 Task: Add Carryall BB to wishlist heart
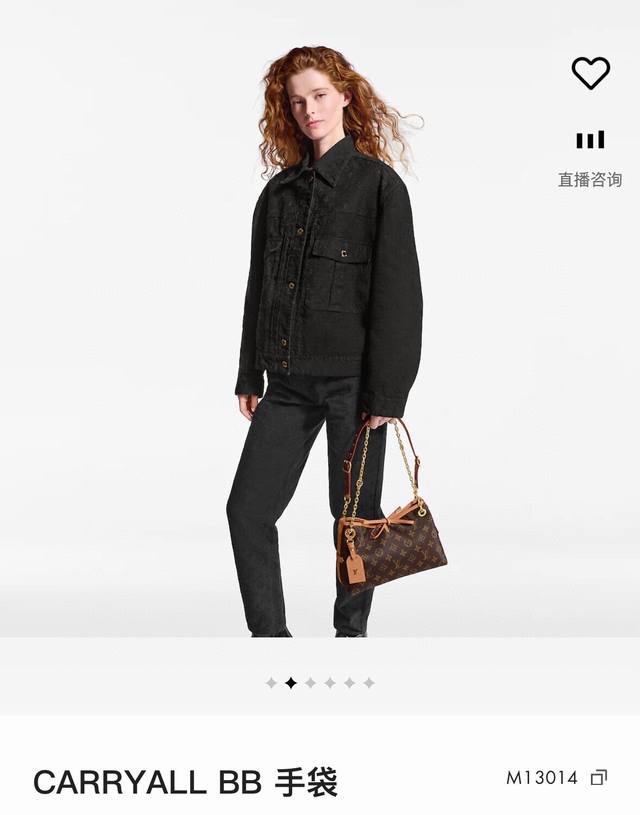(590, 72)
